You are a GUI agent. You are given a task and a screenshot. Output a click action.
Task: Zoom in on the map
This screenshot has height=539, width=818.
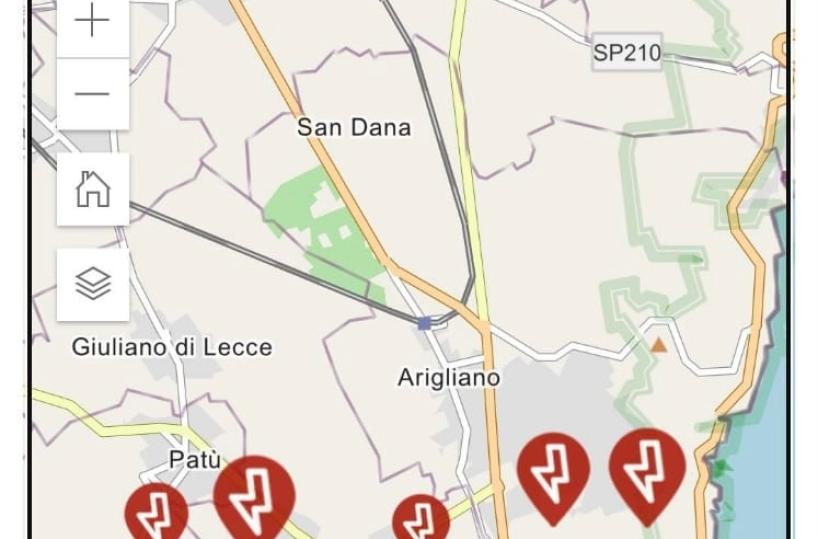point(92,22)
